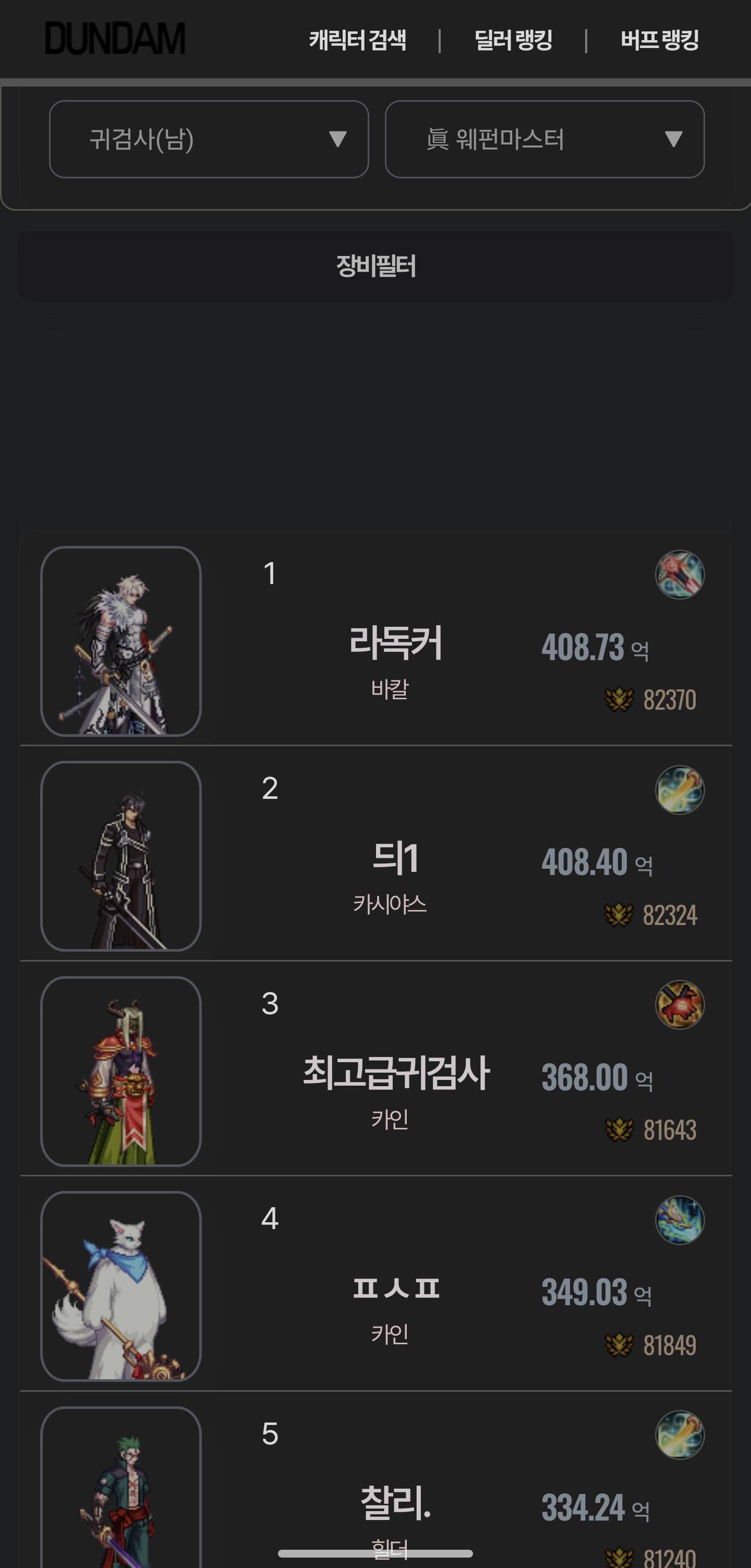Image resolution: width=751 pixels, height=1568 pixels.
Task: Switch to 버프 랭킹 tab
Action: [x=659, y=41]
